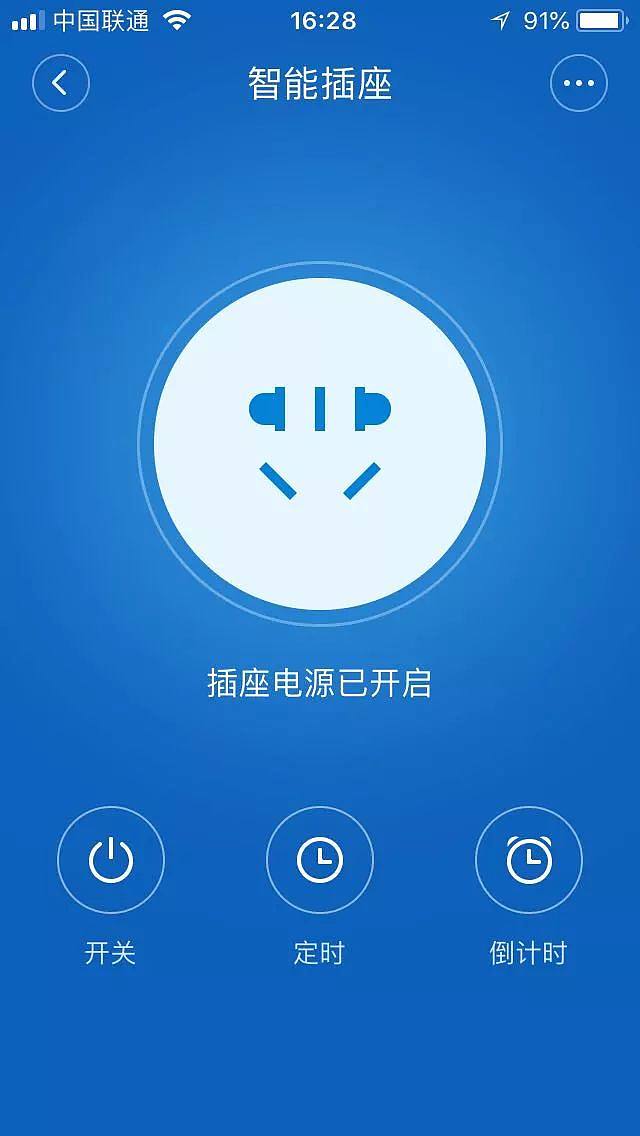Open the 倒计时 countdown setting
The height and width of the screenshot is (1136, 640).
pyautogui.click(x=528, y=860)
